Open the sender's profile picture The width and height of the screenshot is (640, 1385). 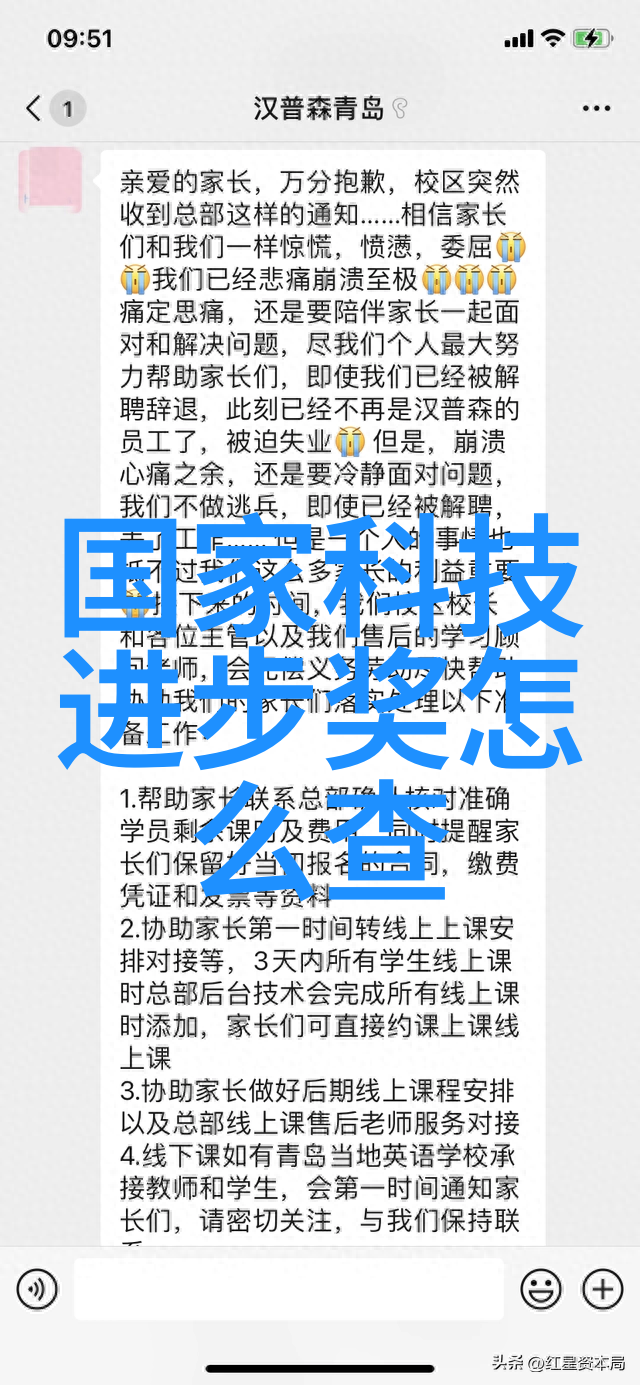[51, 182]
